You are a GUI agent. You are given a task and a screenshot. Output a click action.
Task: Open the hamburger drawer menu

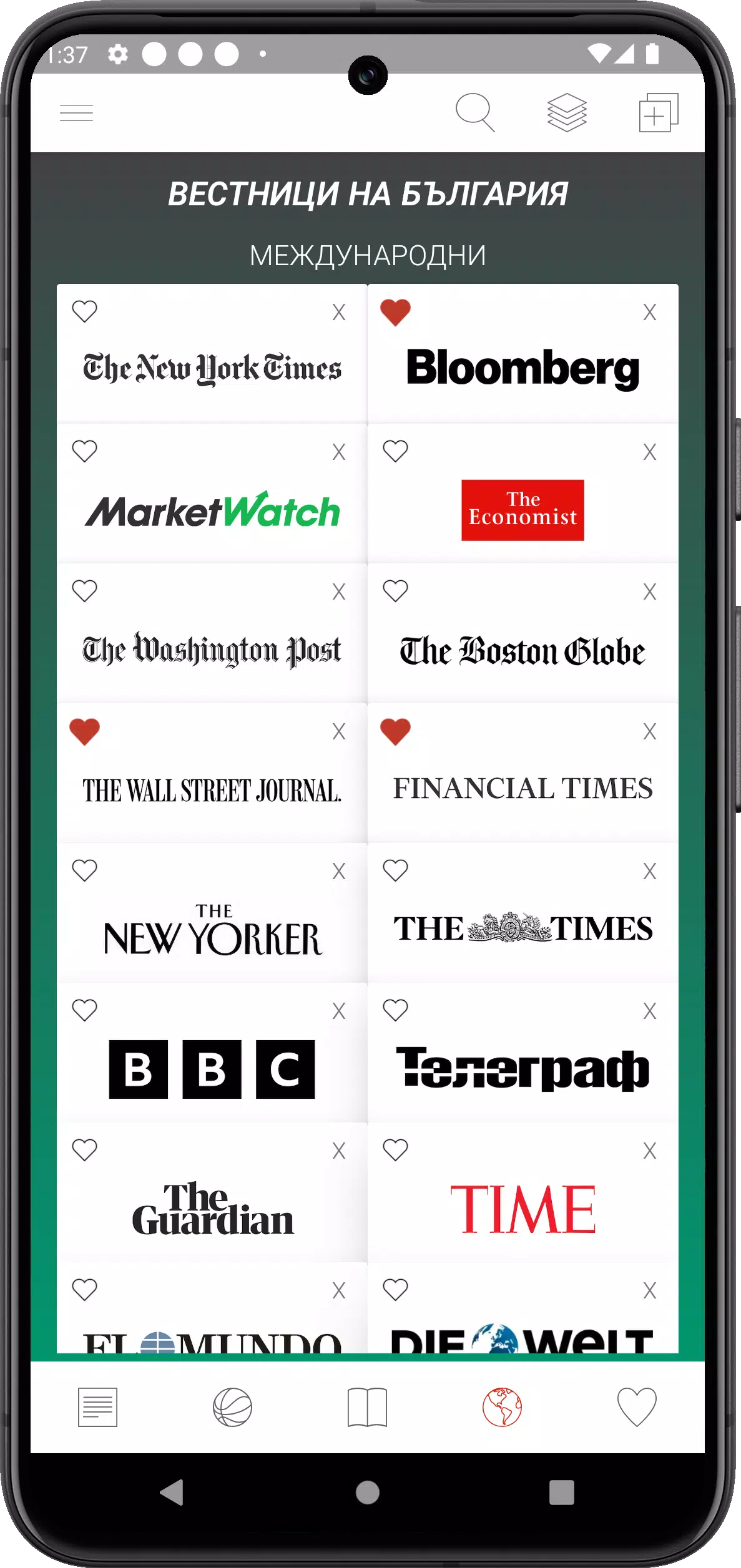click(x=76, y=113)
